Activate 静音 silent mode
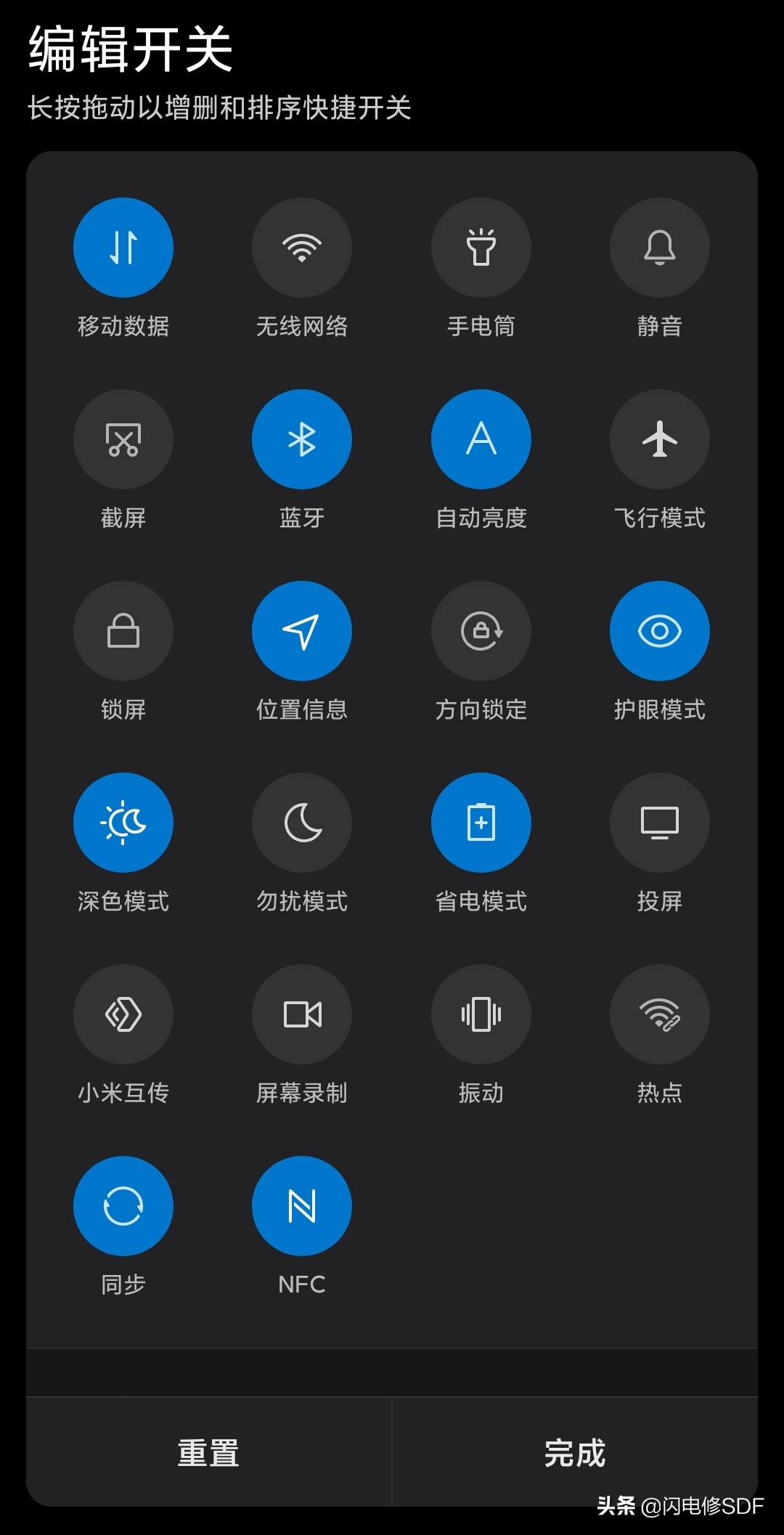The width and height of the screenshot is (784, 1535). coord(660,248)
